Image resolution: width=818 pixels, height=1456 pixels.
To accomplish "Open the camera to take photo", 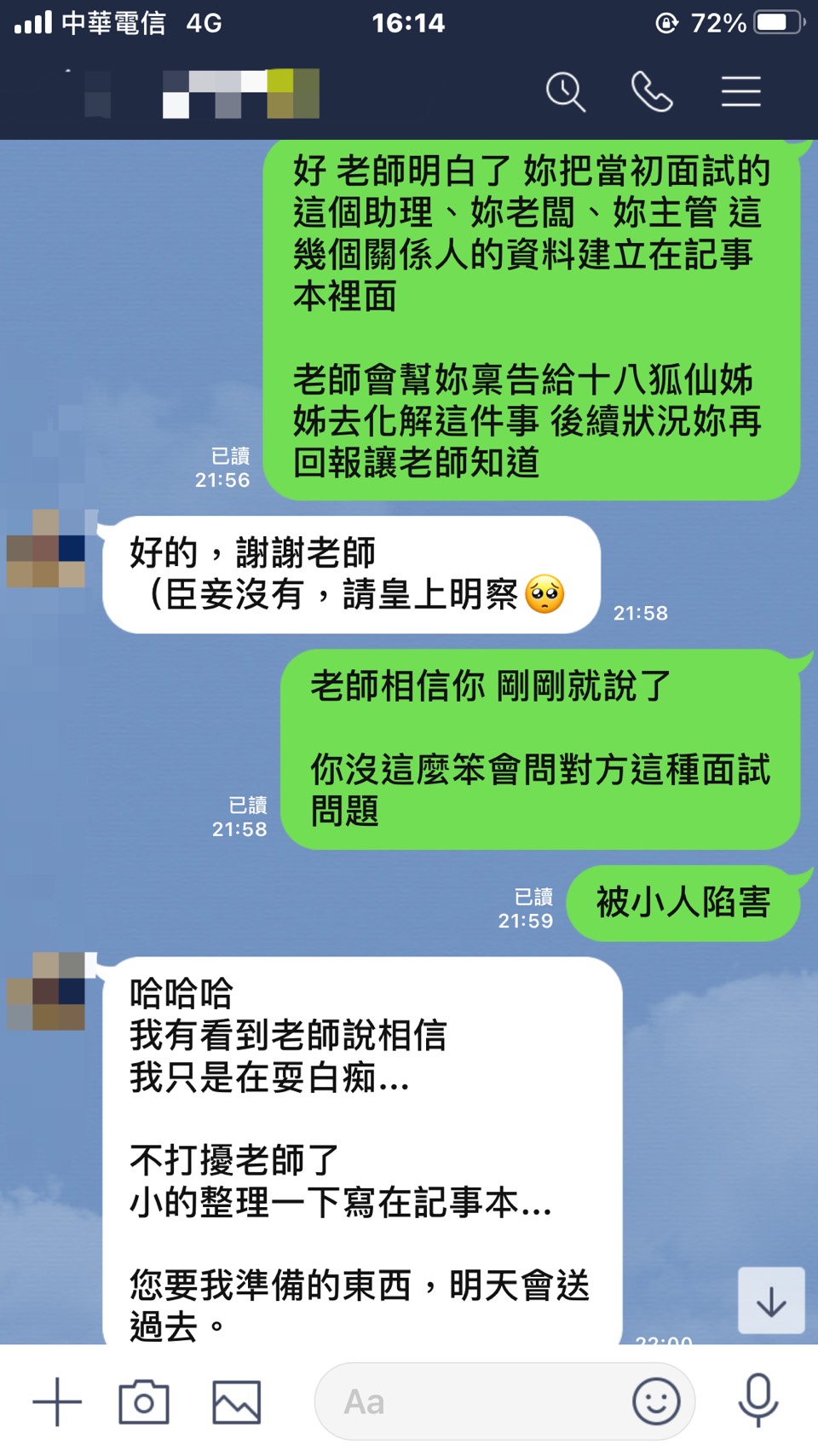I will click(x=143, y=1401).
